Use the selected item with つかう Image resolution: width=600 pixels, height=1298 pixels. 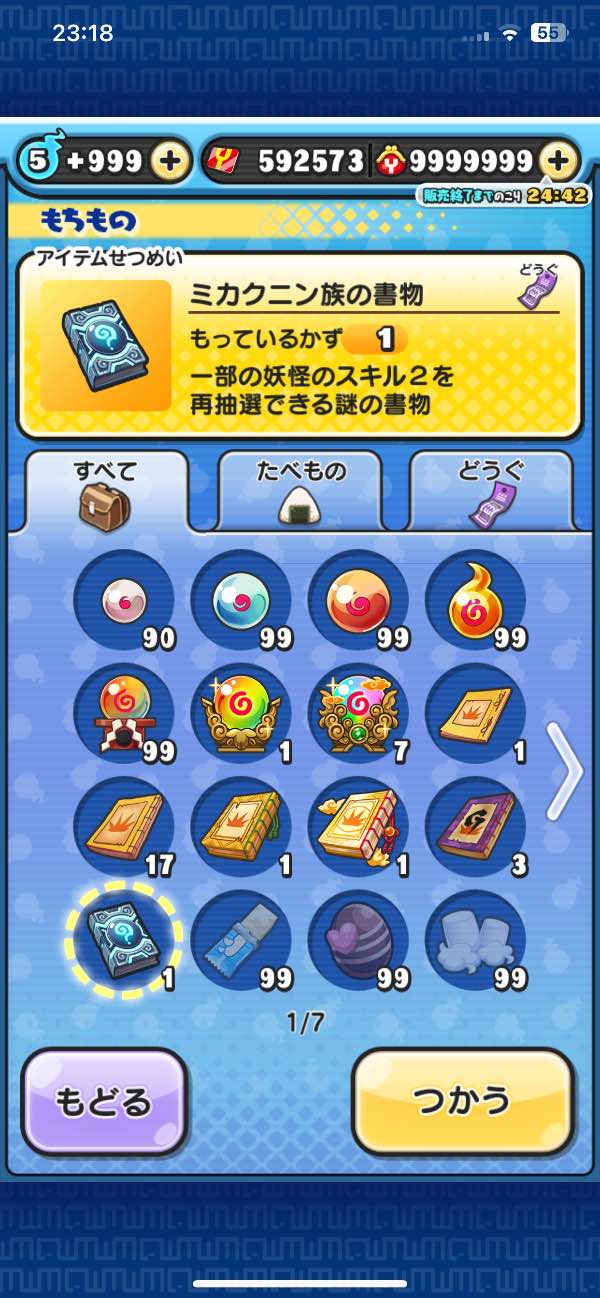tap(463, 1101)
